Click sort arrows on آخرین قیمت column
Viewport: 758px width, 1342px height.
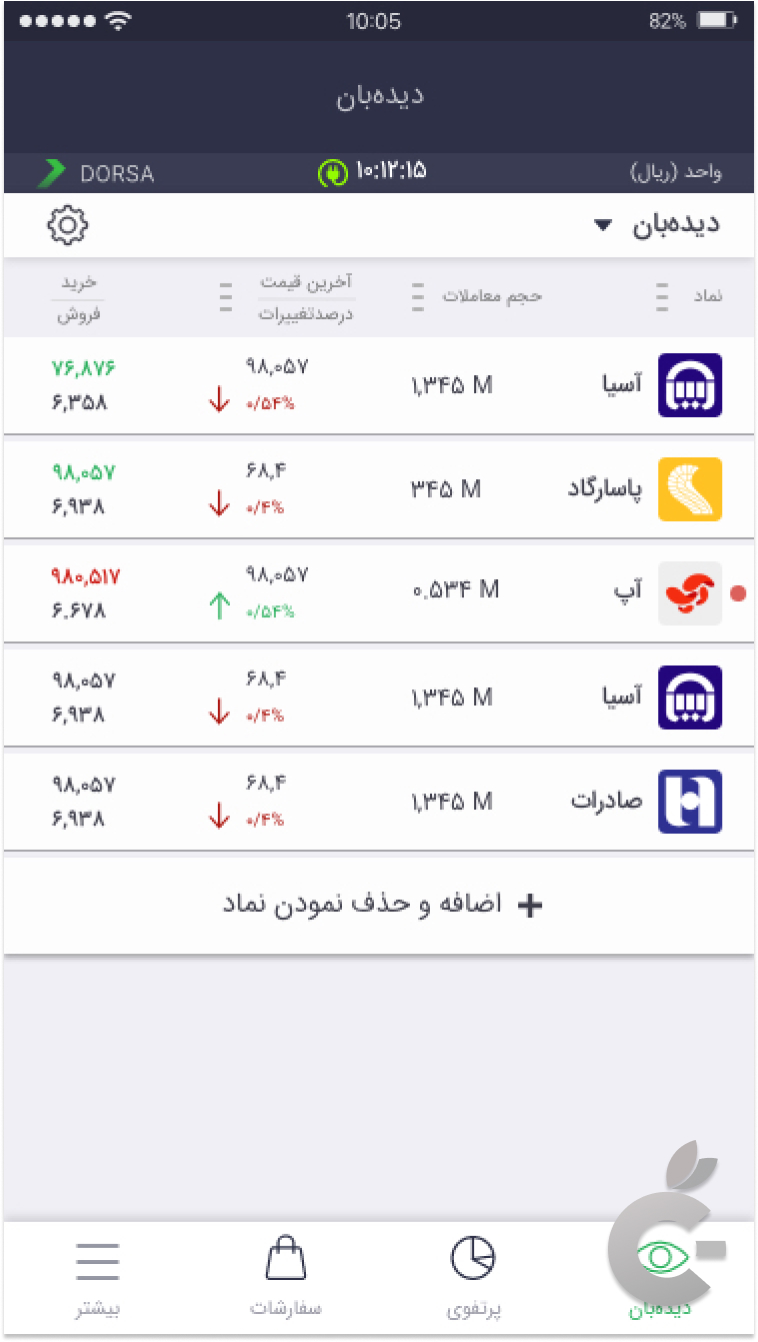coord(225,297)
